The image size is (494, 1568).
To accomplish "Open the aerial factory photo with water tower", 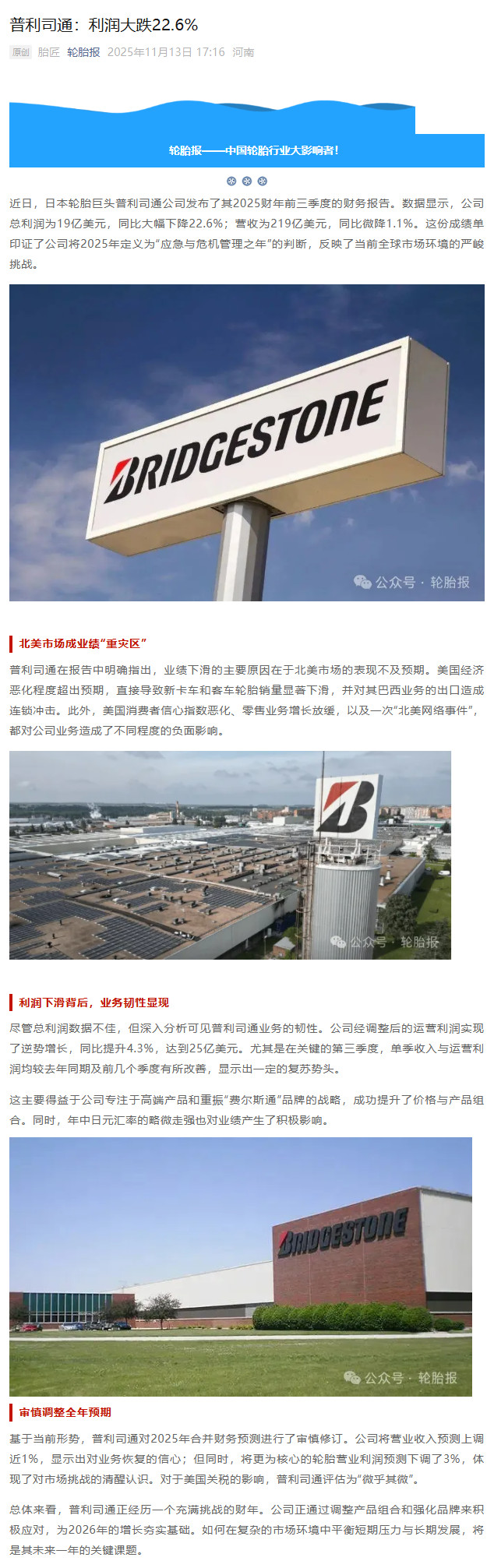I will click(x=230, y=854).
